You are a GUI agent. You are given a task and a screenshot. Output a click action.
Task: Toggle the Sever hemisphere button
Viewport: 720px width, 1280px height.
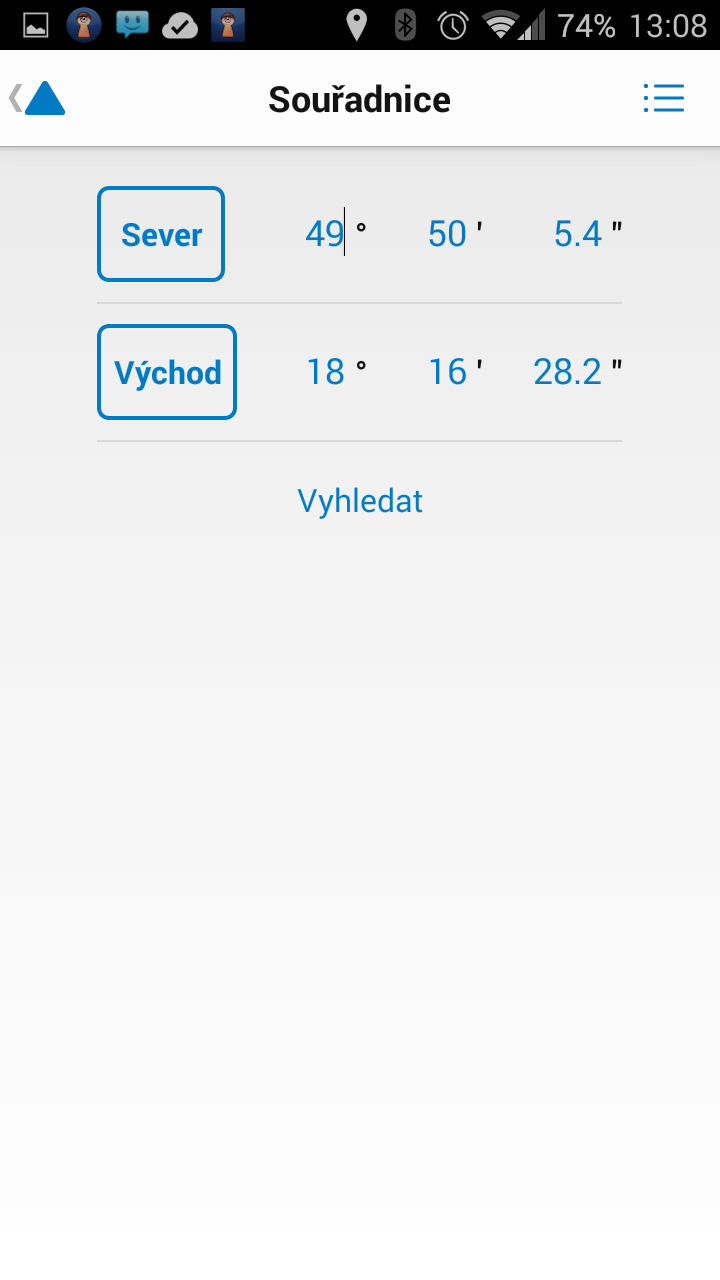[161, 234]
